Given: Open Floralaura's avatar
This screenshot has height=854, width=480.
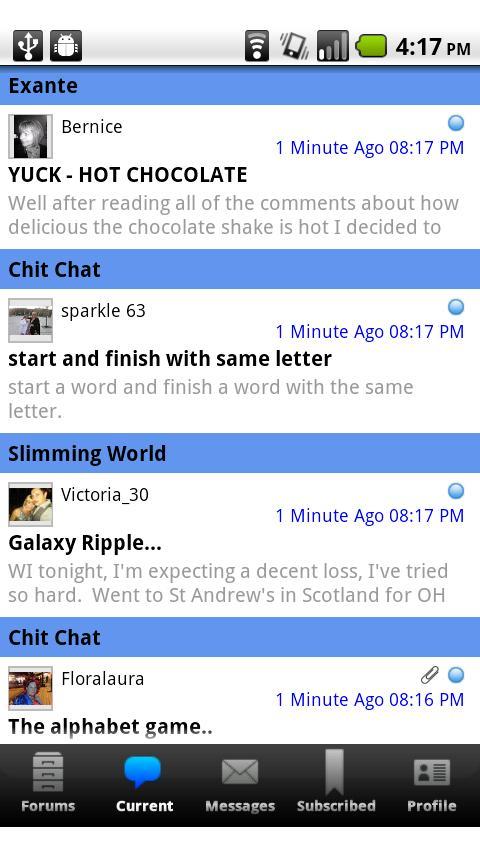Looking at the screenshot, I should [31, 688].
